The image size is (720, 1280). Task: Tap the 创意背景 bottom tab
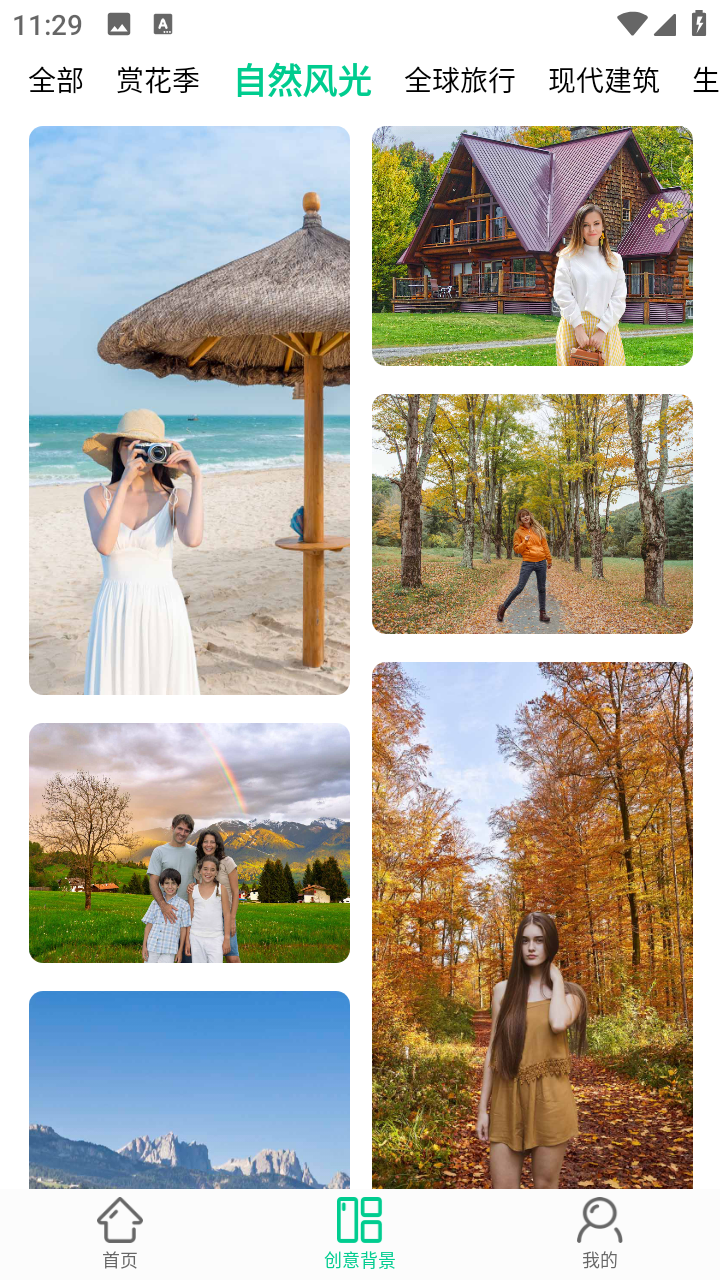point(360,1234)
